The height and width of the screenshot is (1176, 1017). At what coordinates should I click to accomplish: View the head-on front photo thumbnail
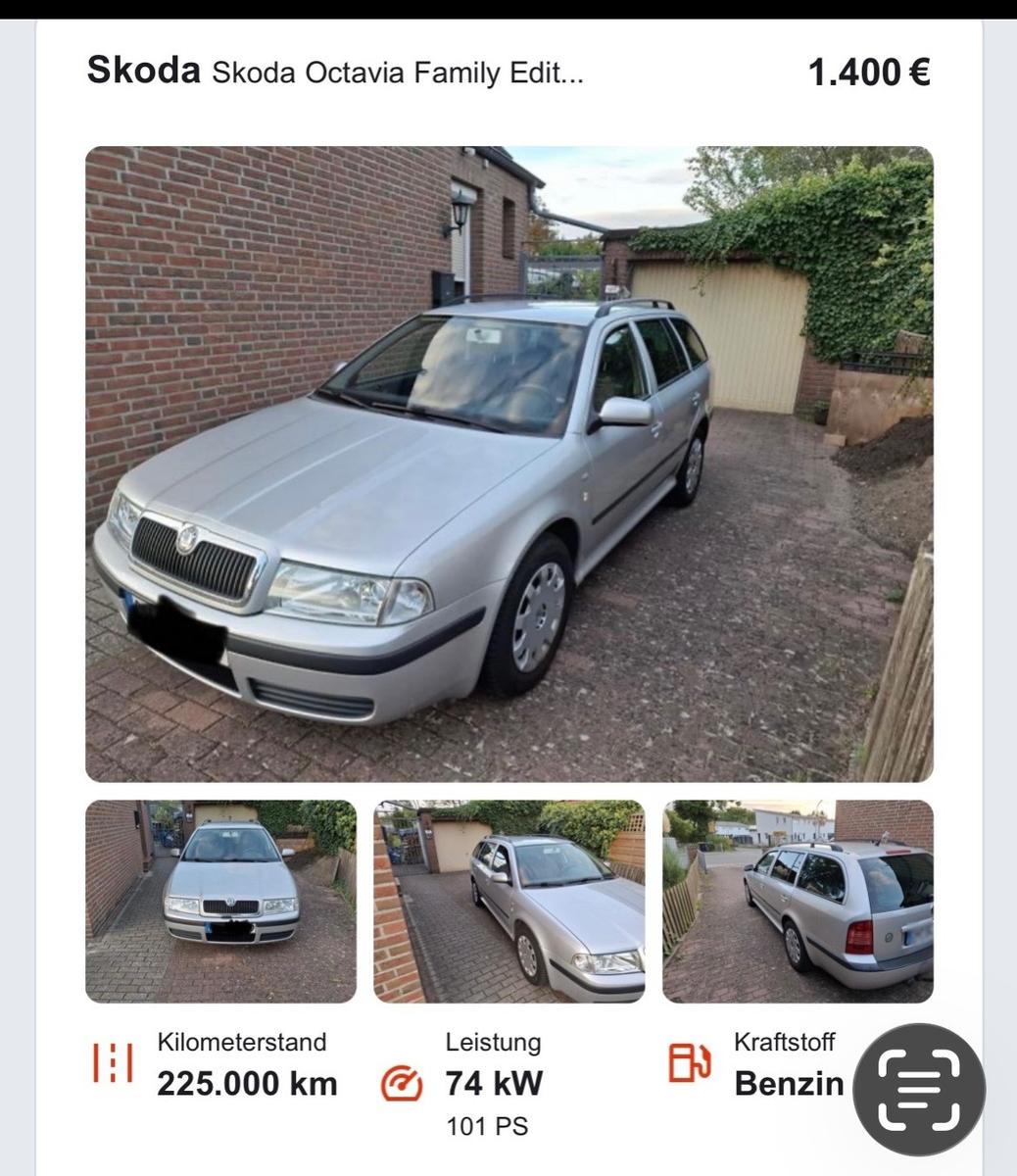(x=220, y=902)
